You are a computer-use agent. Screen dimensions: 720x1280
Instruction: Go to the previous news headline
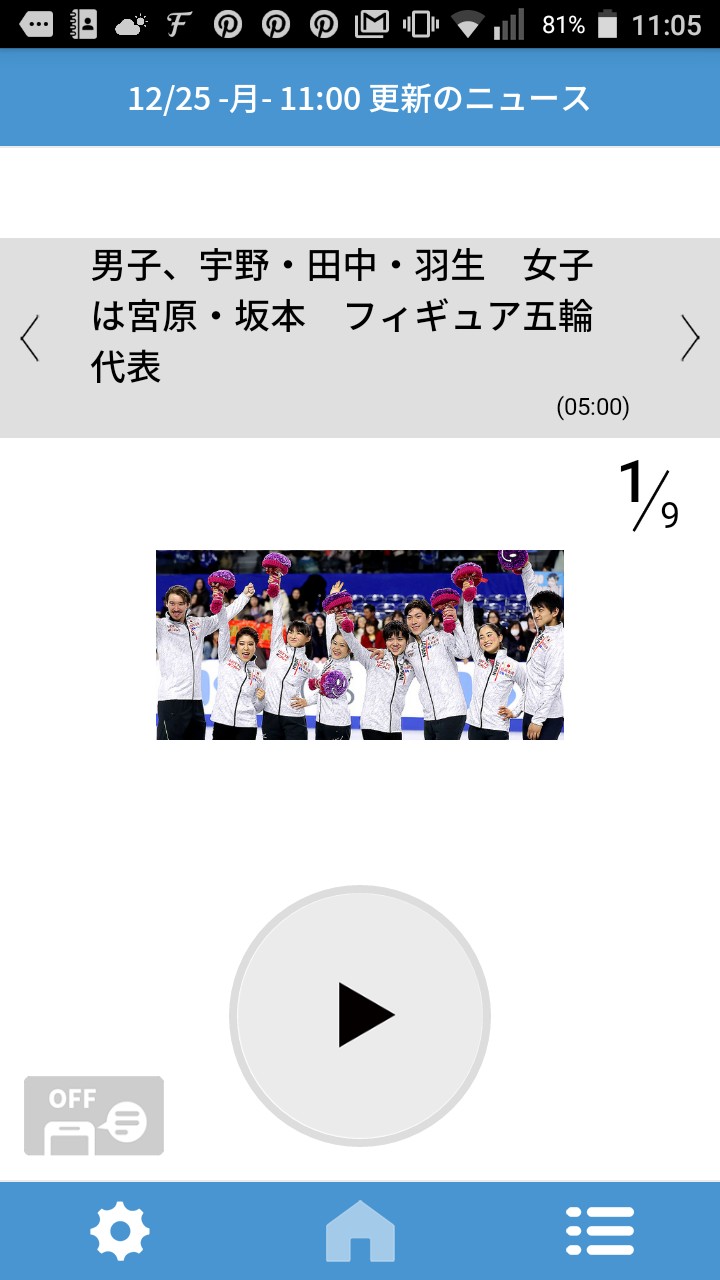click(x=30, y=338)
